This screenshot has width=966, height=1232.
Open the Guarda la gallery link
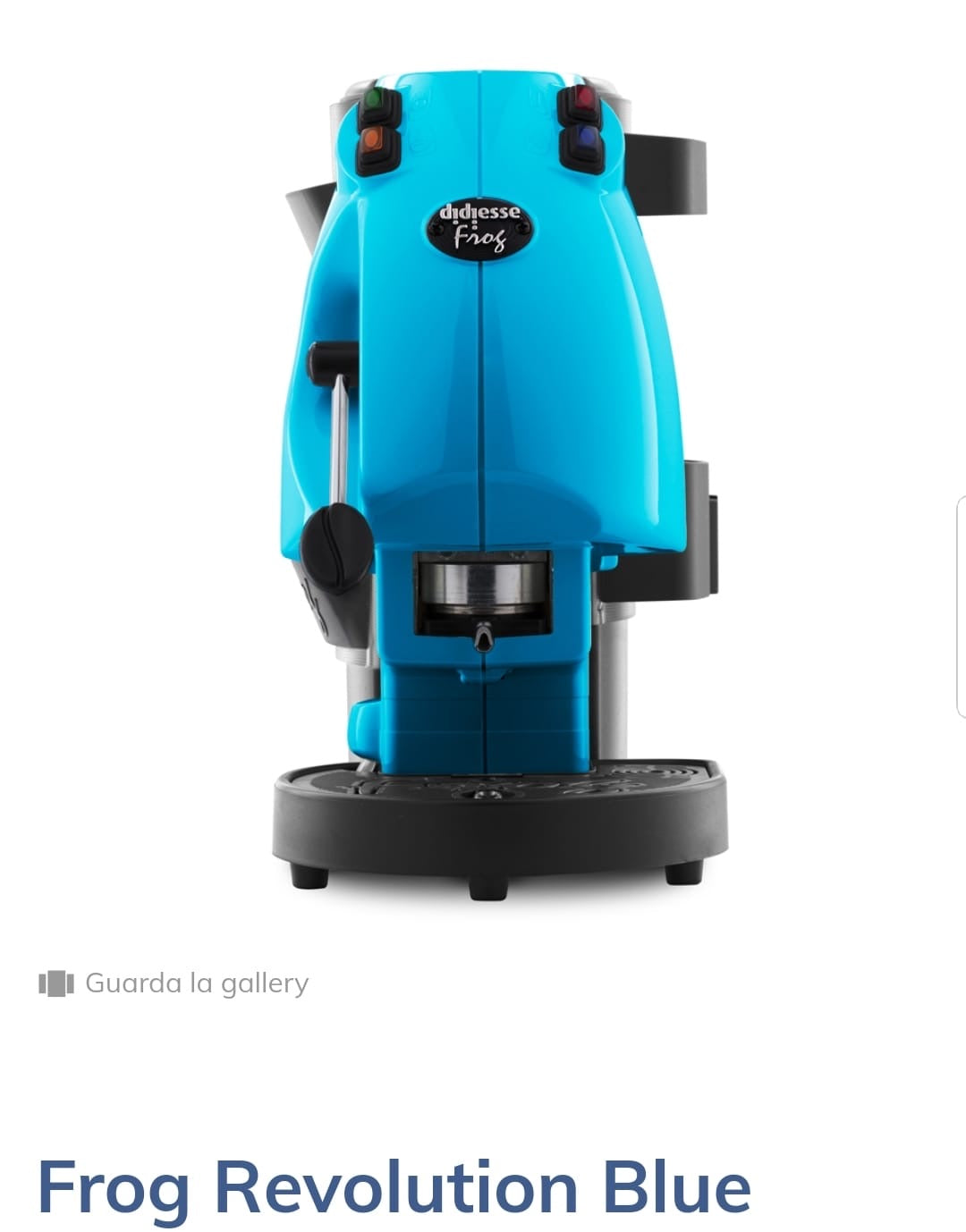(x=195, y=983)
